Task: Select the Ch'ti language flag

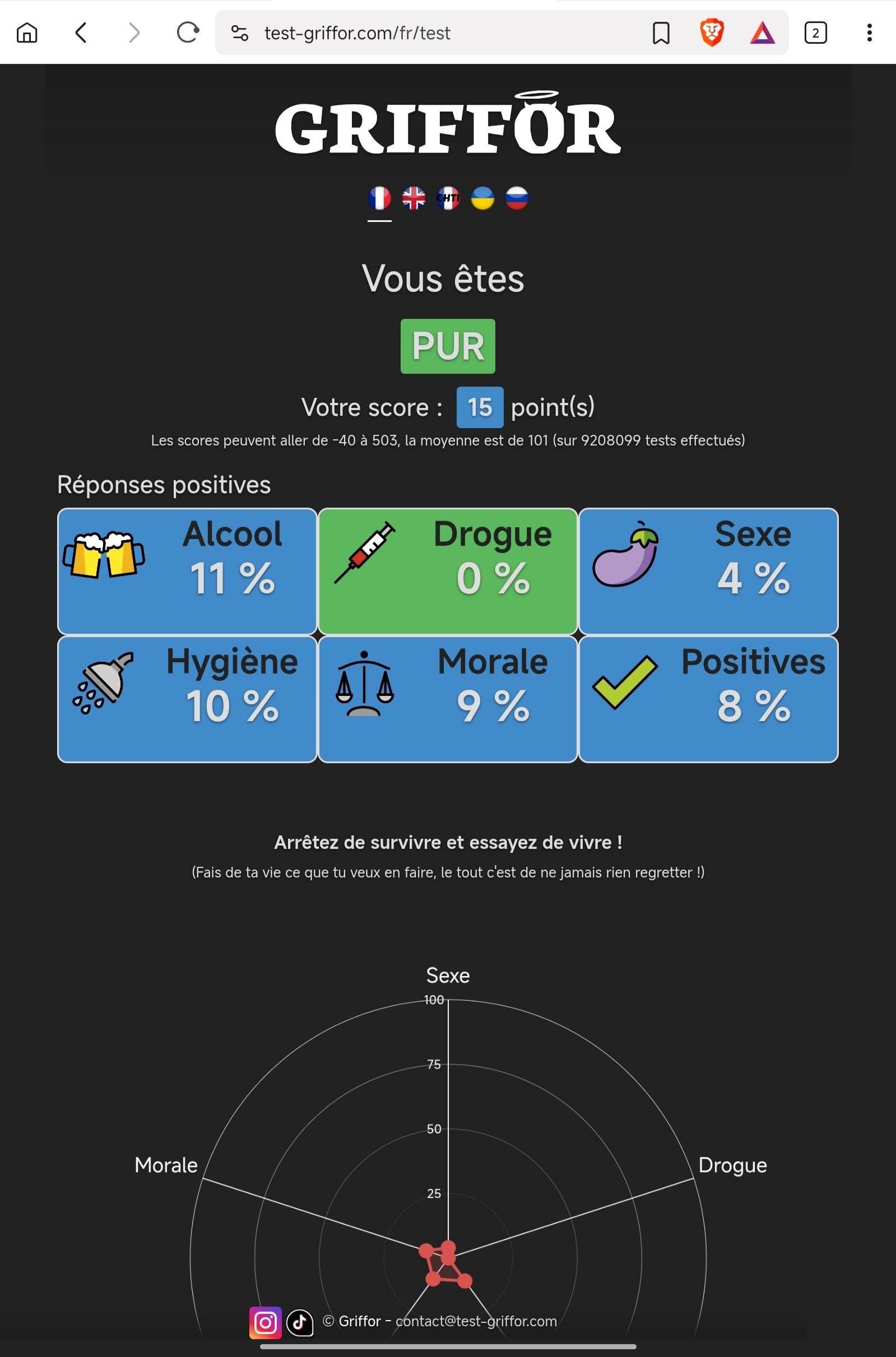Action: coord(448,198)
